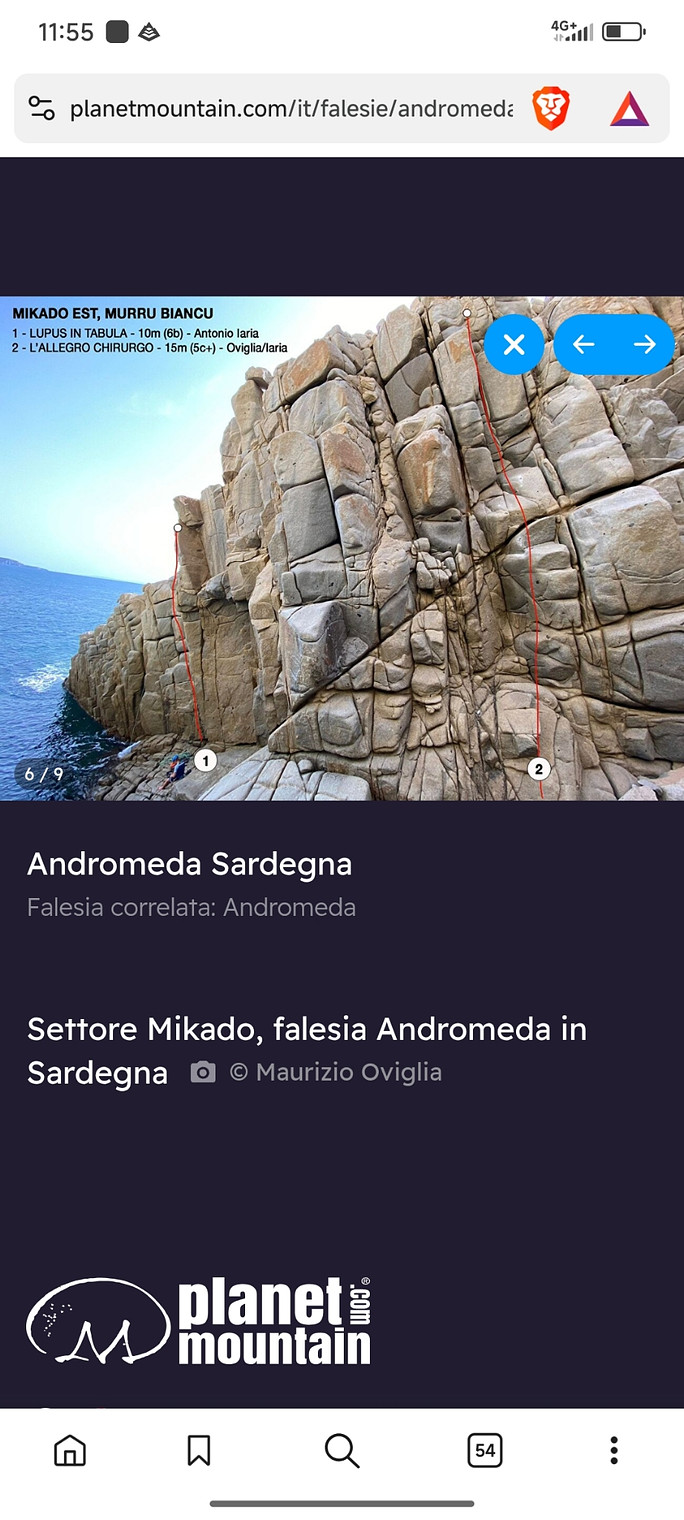Go to the previous gallery photo
This screenshot has height=1520, width=684.
584,345
